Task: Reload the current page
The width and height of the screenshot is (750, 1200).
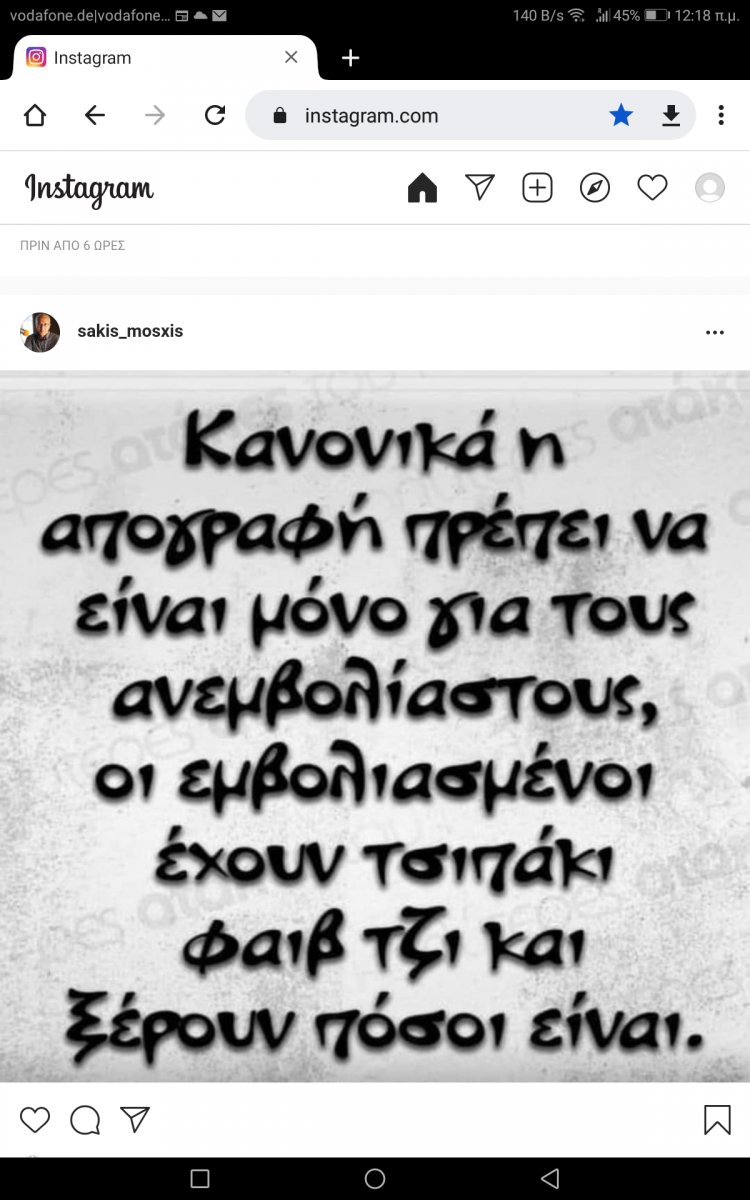Action: click(215, 116)
